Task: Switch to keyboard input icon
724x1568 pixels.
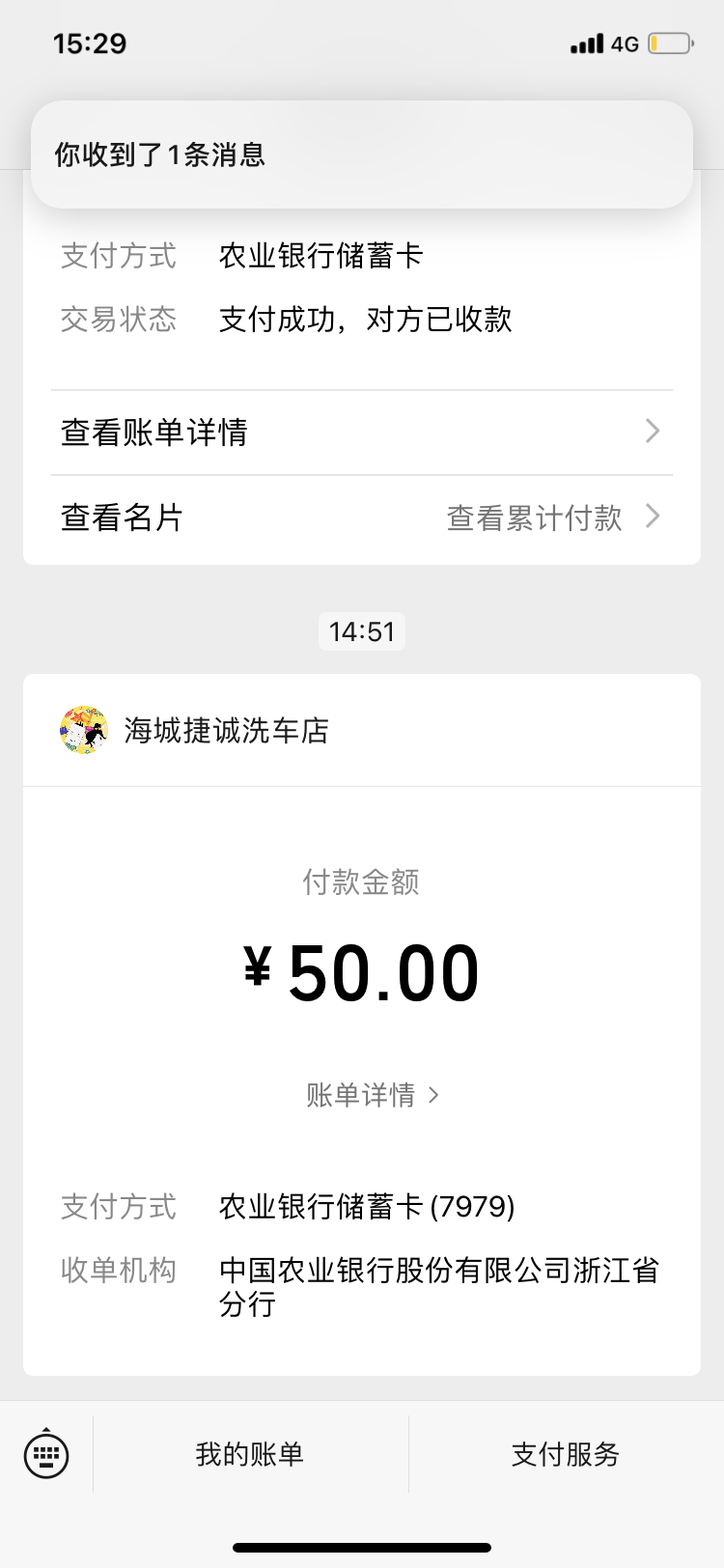Action: (x=46, y=1454)
